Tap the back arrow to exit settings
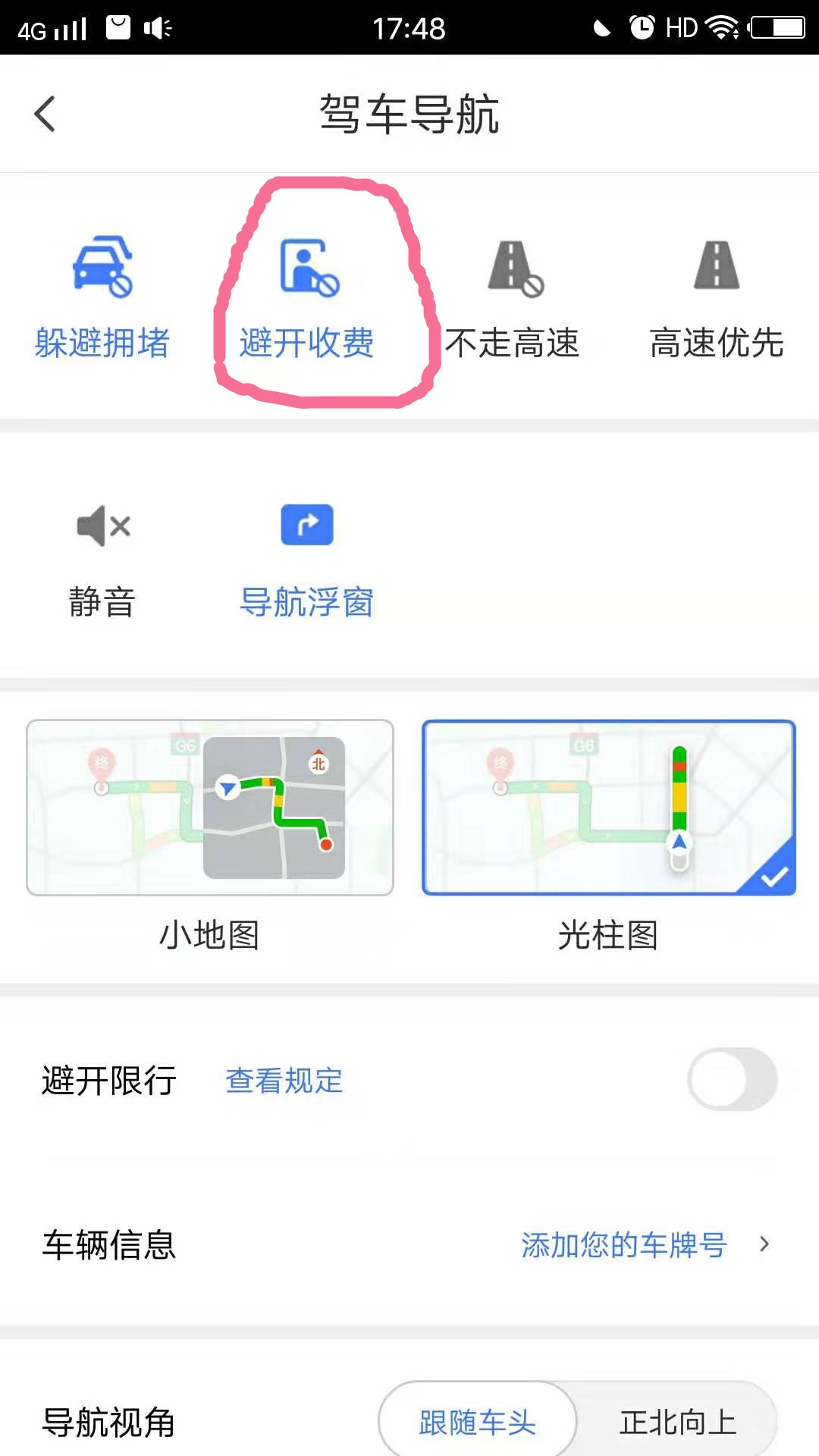This screenshot has height=1456, width=819. tap(43, 114)
